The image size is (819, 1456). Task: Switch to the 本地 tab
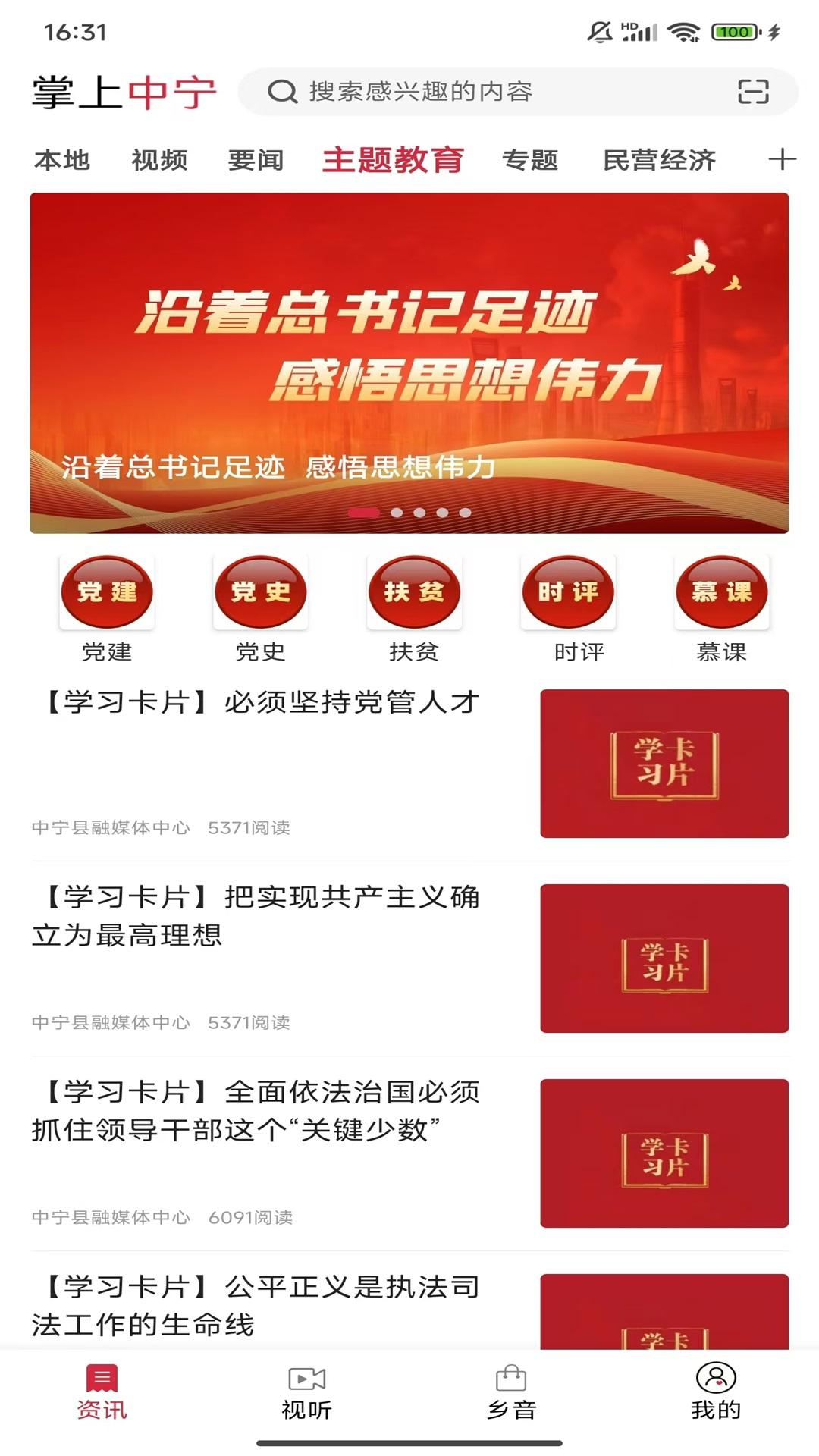(62, 160)
